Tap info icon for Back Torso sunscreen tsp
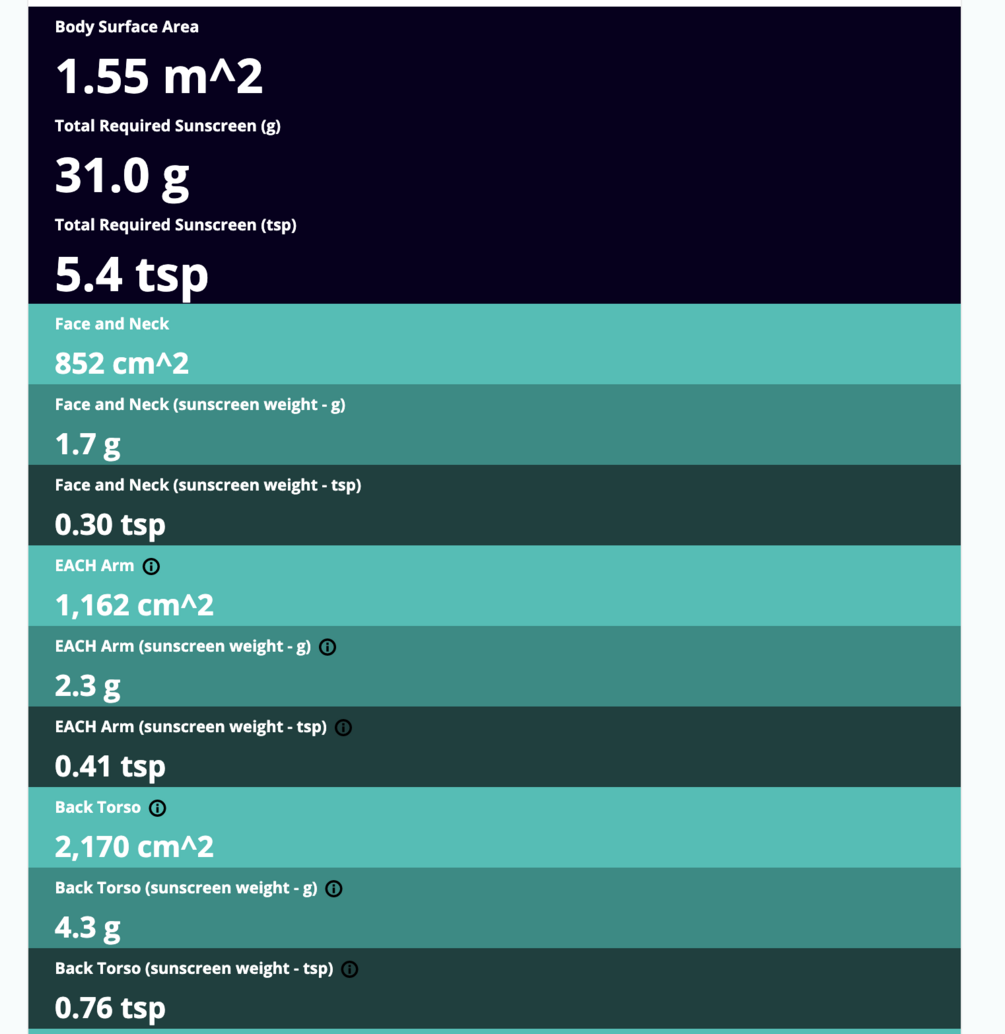The width and height of the screenshot is (1005, 1034). pyautogui.click(x=350, y=969)
